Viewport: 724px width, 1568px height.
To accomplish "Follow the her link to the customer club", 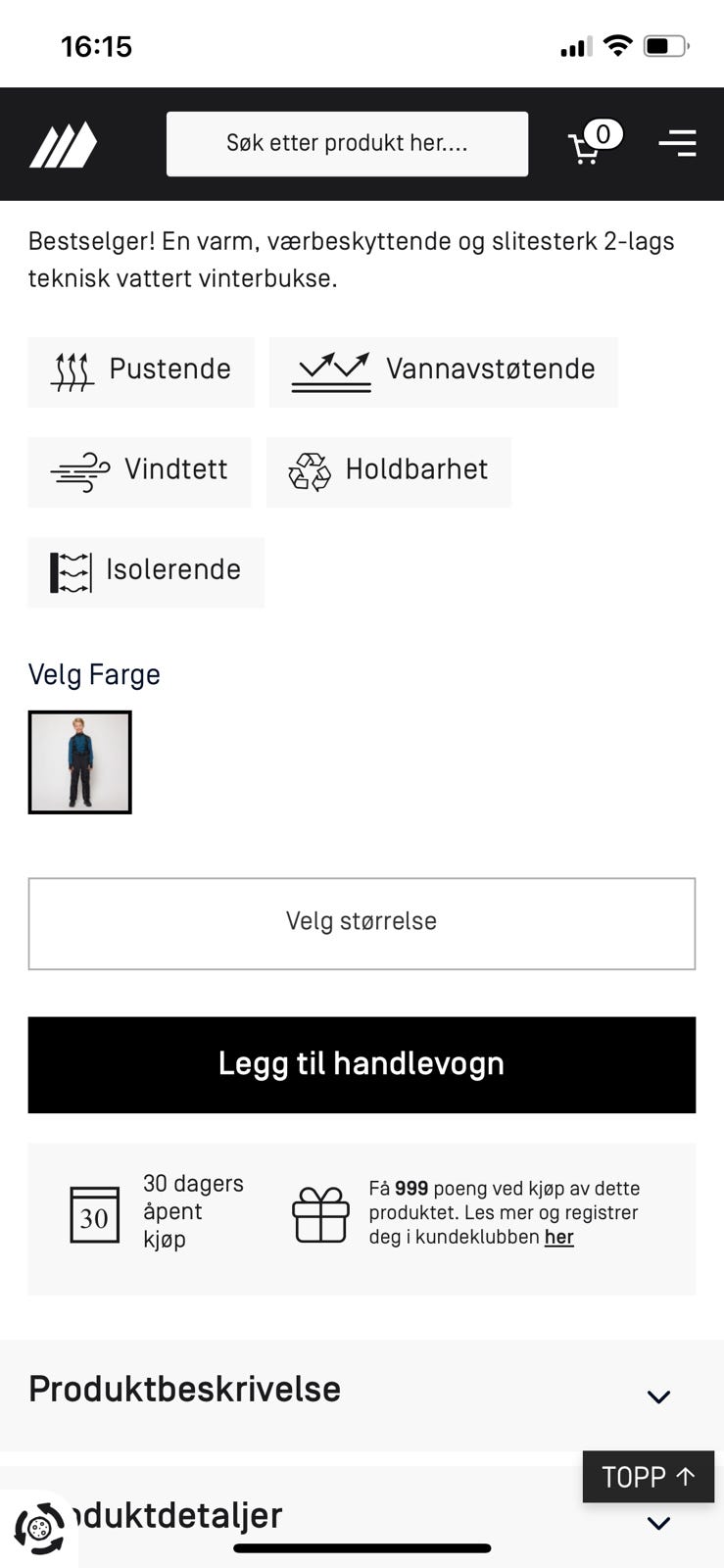I will [x=557, y=1237].
